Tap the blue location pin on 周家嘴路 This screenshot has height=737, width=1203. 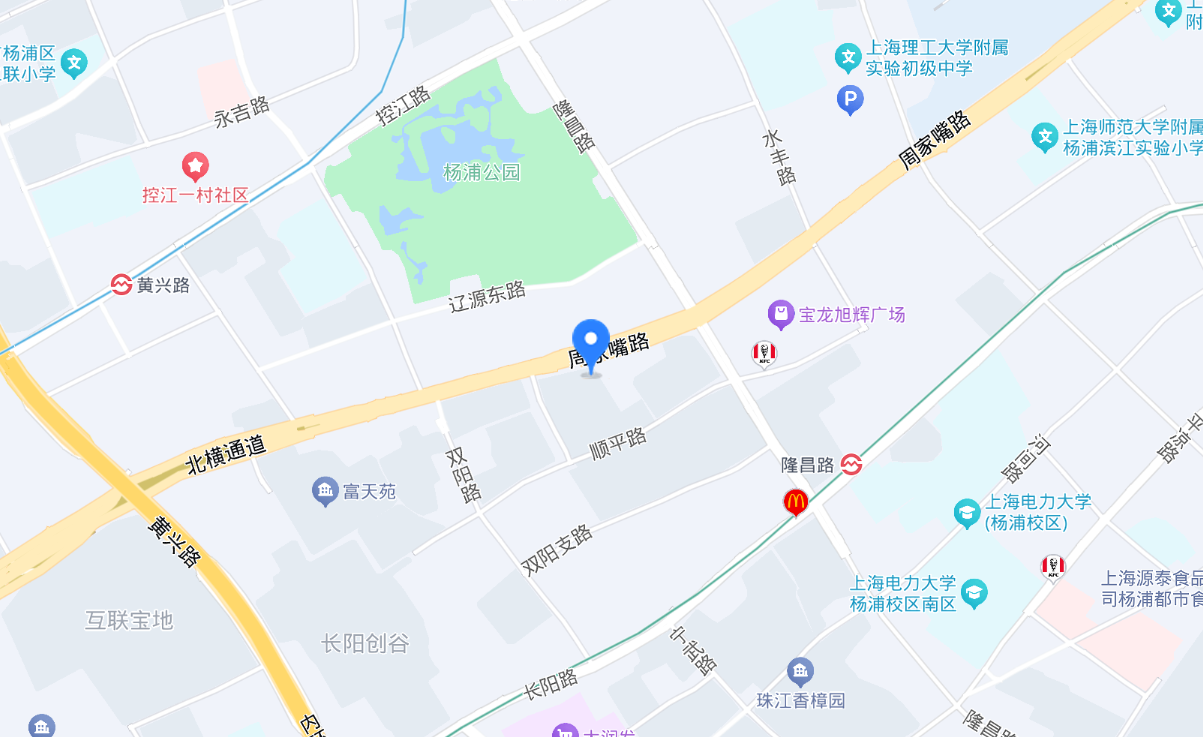tap(591, 341)
